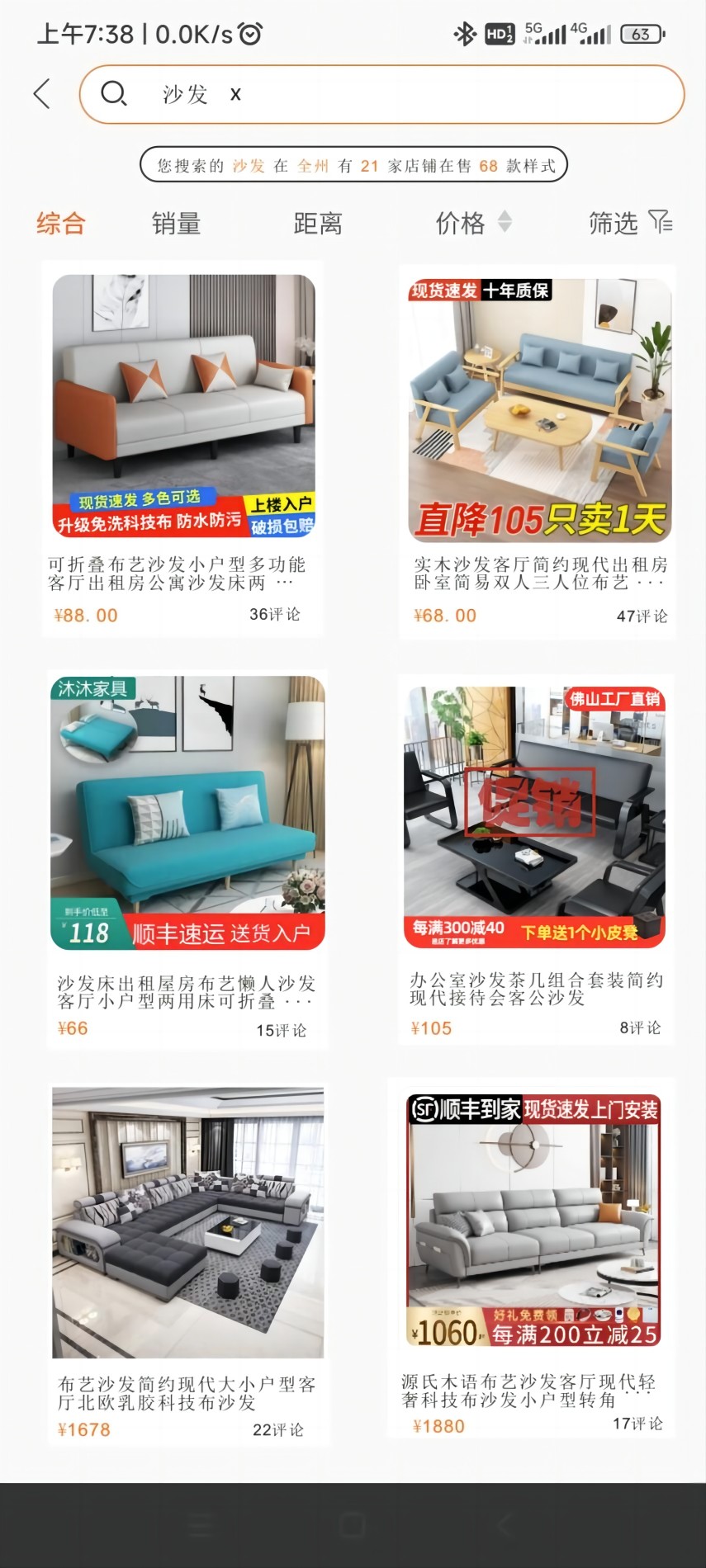Sort results by 距离

[317, 223]
